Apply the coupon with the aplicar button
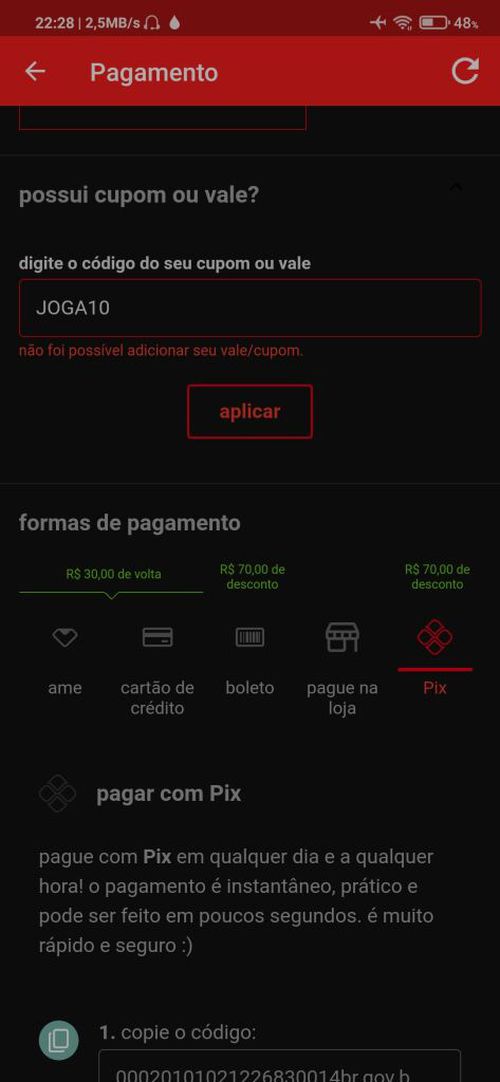Viewport: 500px width, 1082px height. [250, 412]
